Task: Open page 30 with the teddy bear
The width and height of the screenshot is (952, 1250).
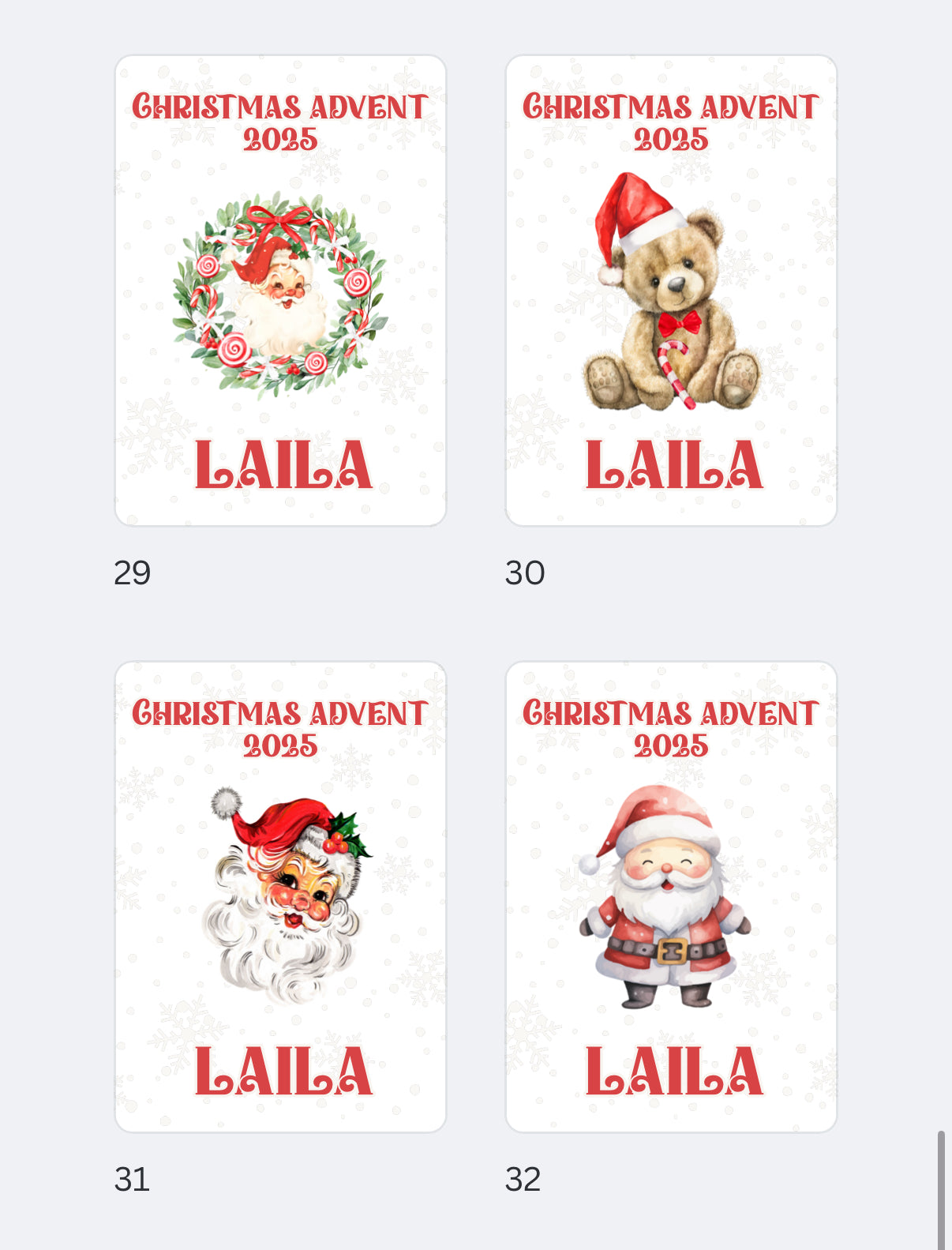Action: [x=671, y=291]
